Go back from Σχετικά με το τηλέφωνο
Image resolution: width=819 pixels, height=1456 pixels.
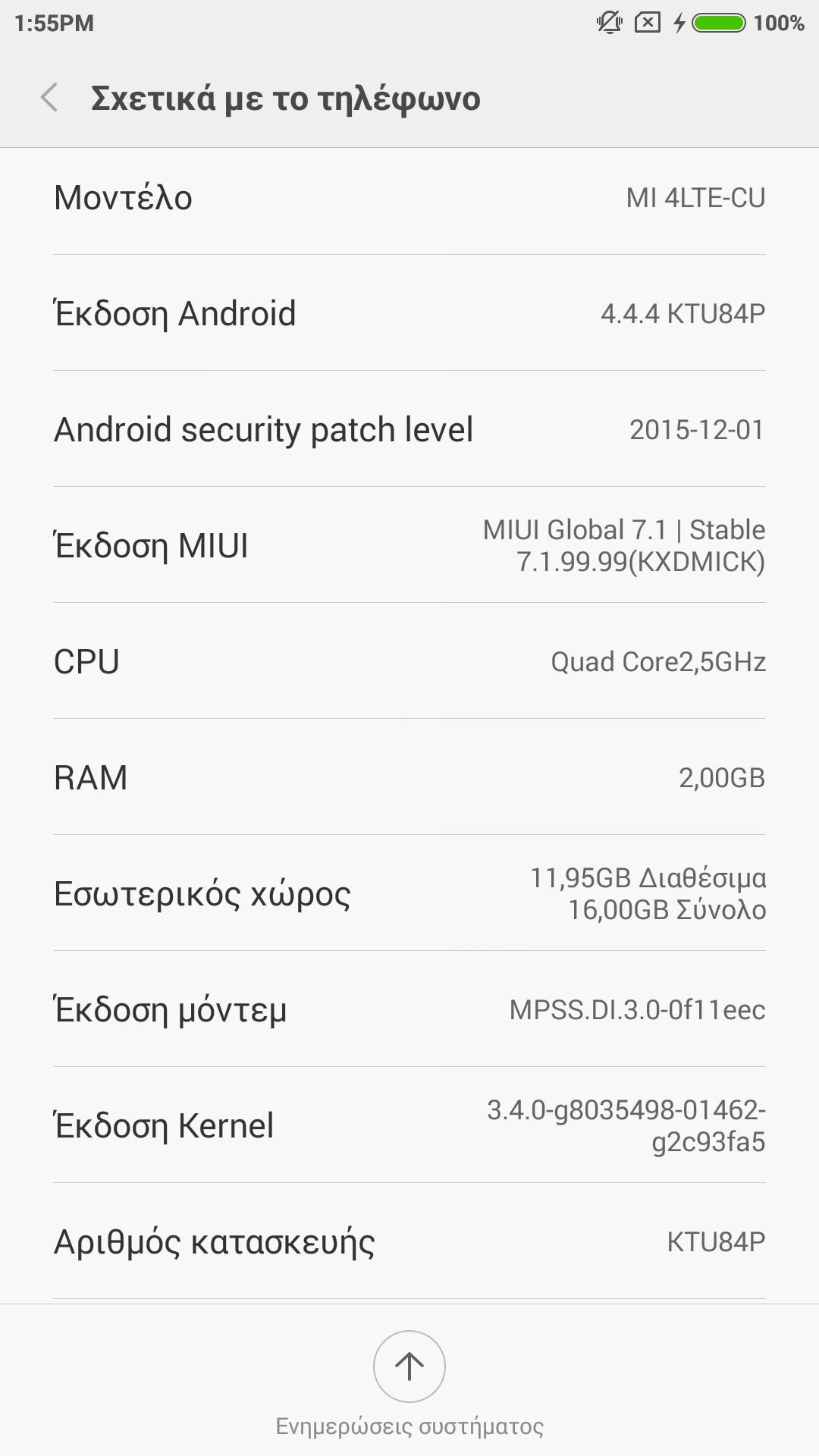coord(50,98)
